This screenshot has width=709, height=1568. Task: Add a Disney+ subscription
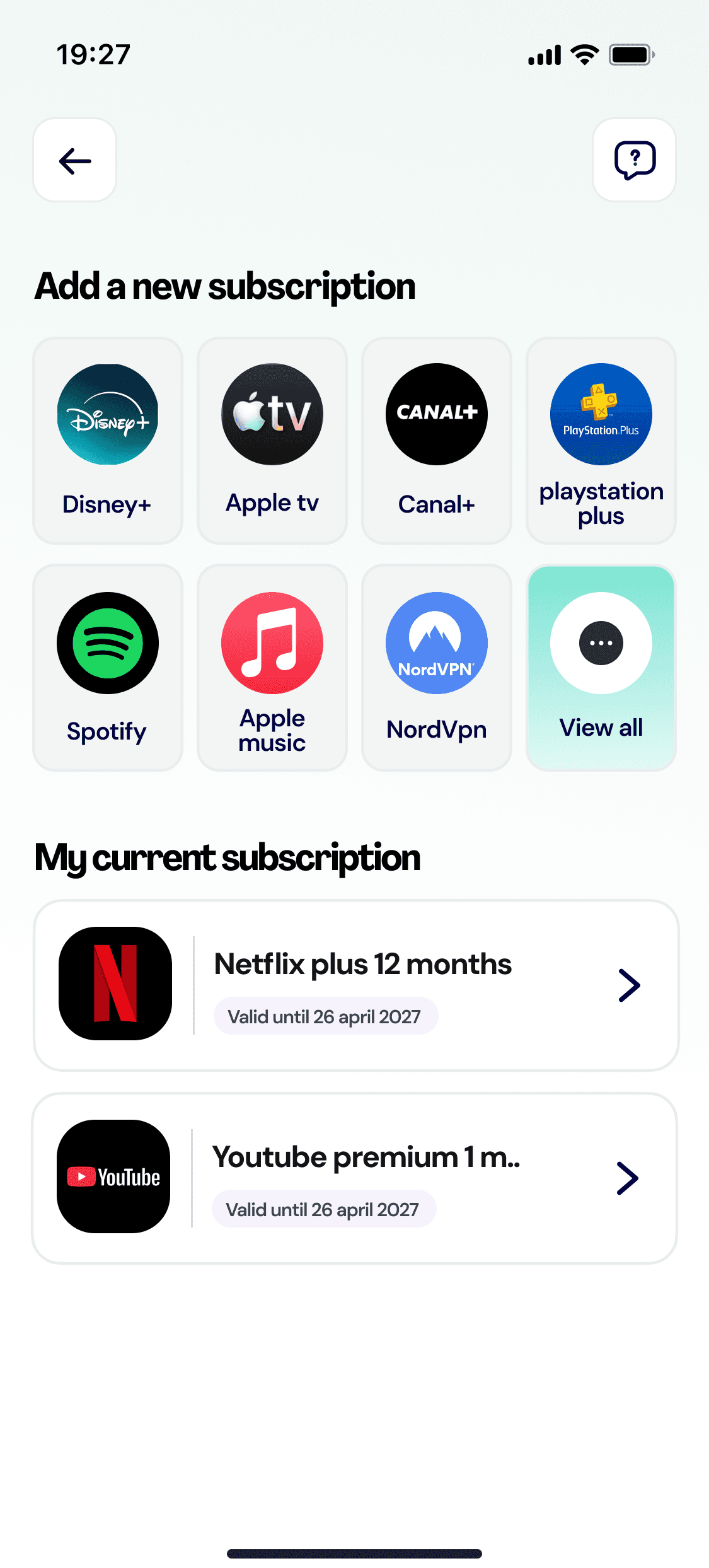108,441
